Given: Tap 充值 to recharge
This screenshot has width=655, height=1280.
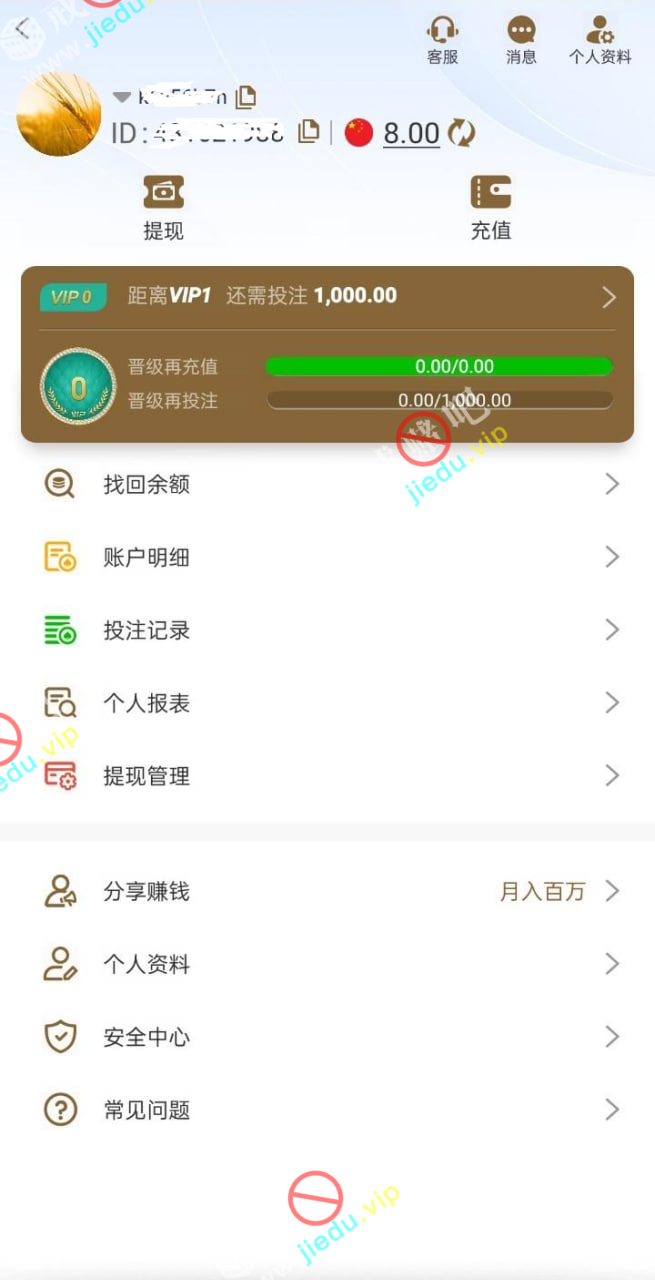Looking at the screenshot, I should [x=491, y=207].
